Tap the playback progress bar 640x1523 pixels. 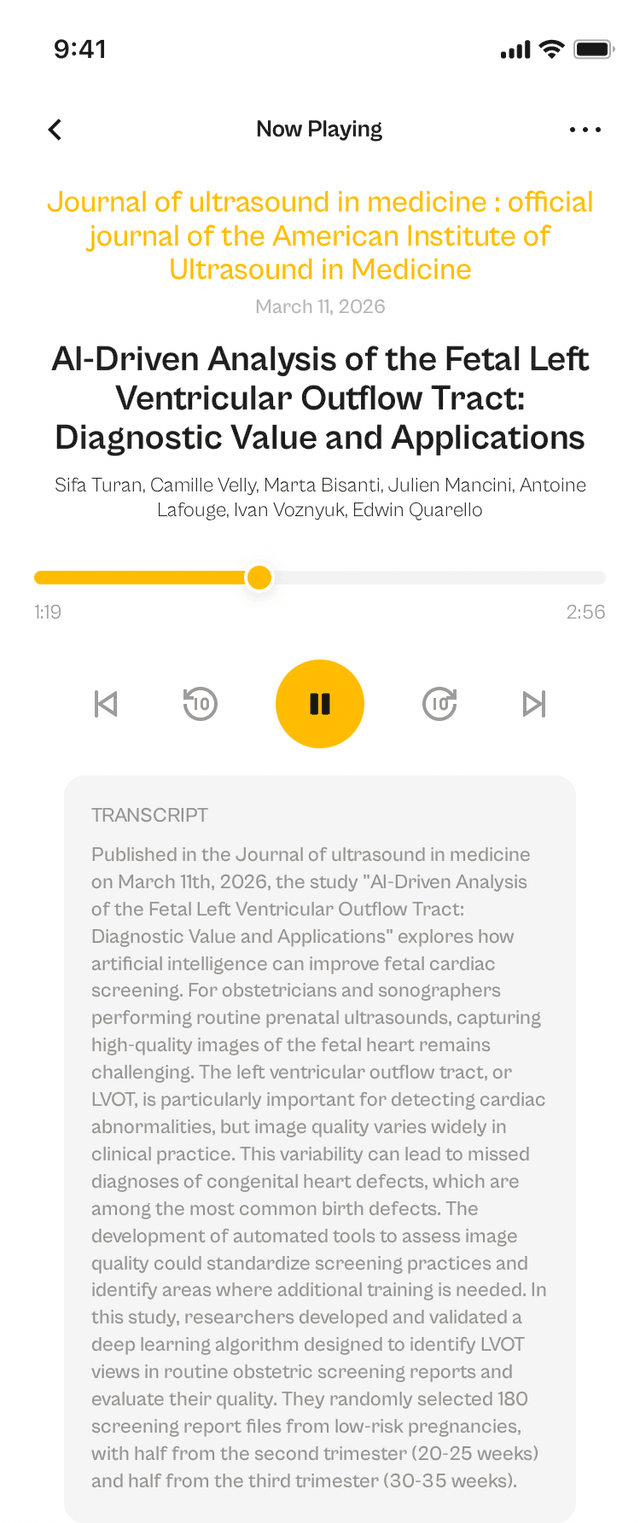[320, 577]
